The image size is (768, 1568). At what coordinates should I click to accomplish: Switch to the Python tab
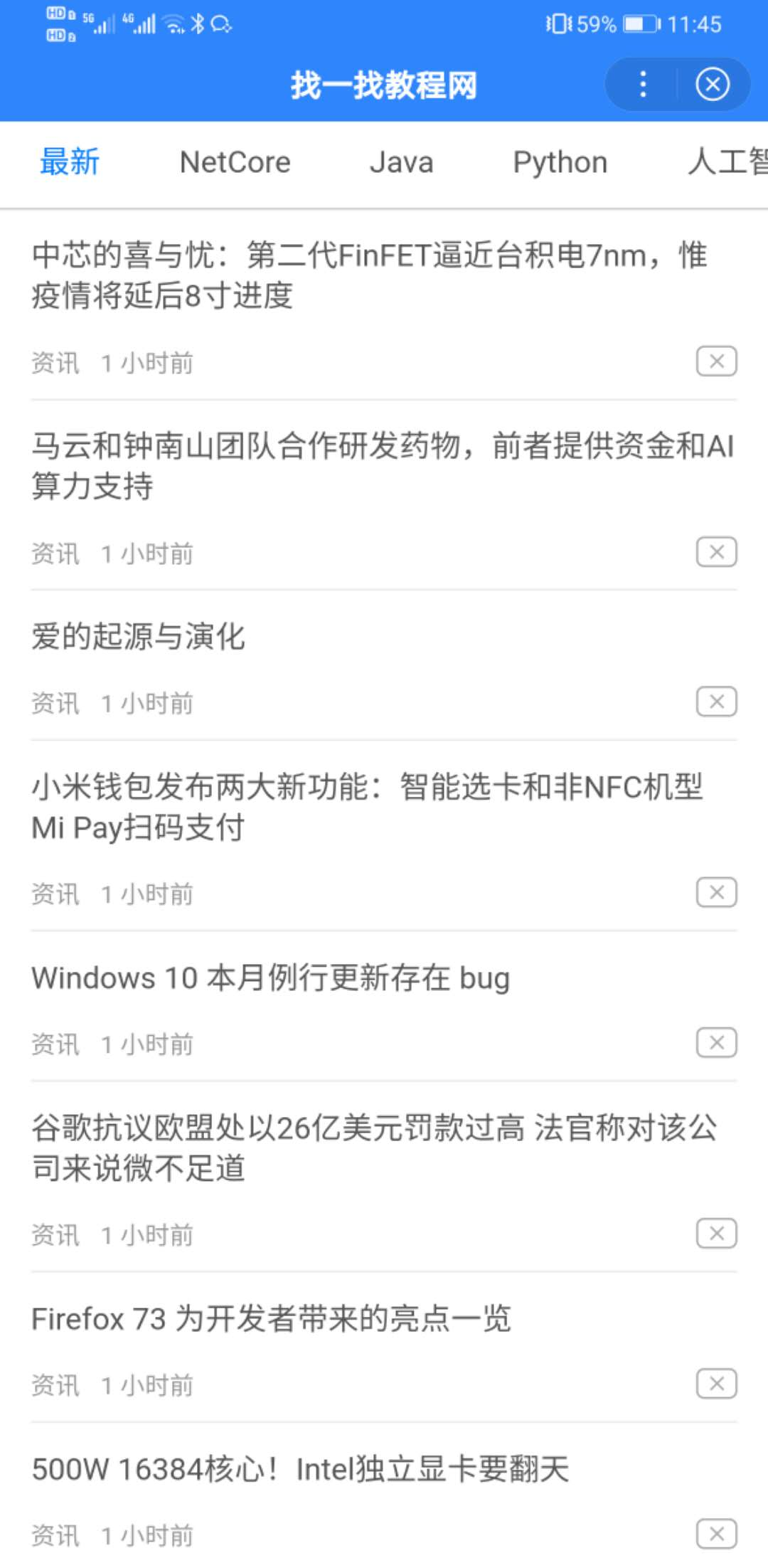(x=560, y=162)
